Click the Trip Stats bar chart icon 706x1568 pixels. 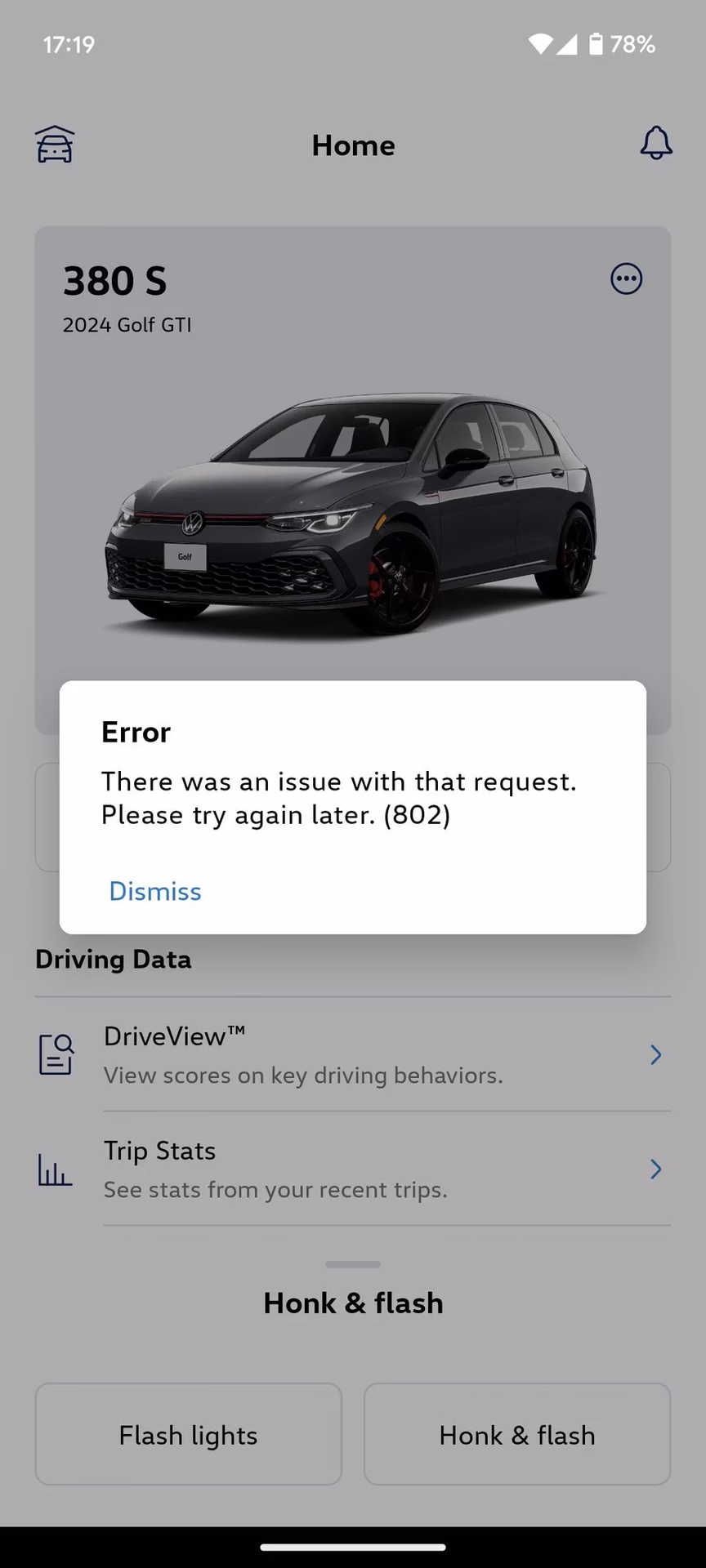[x=55, y=1169]
